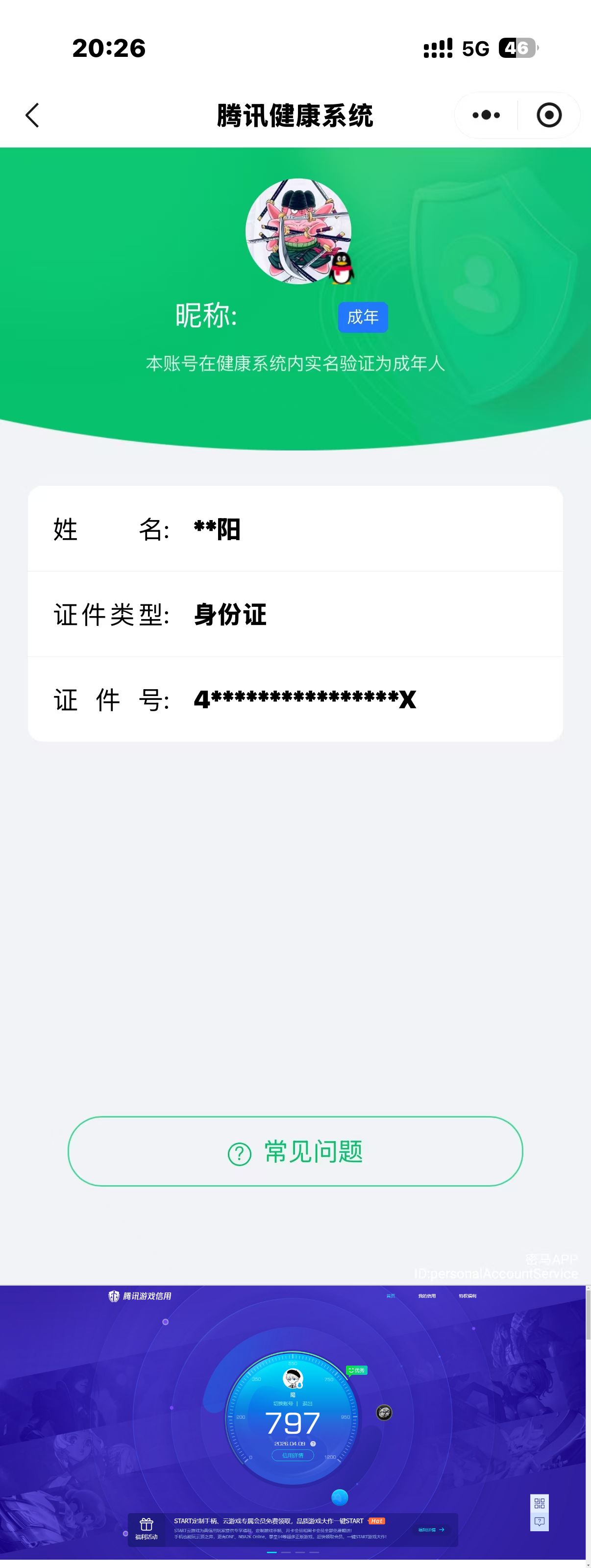The height and width of the screenshot is (1568, 591).
Task: Click the 信用详情 button under the score
Action: (x=294, y=1455)
